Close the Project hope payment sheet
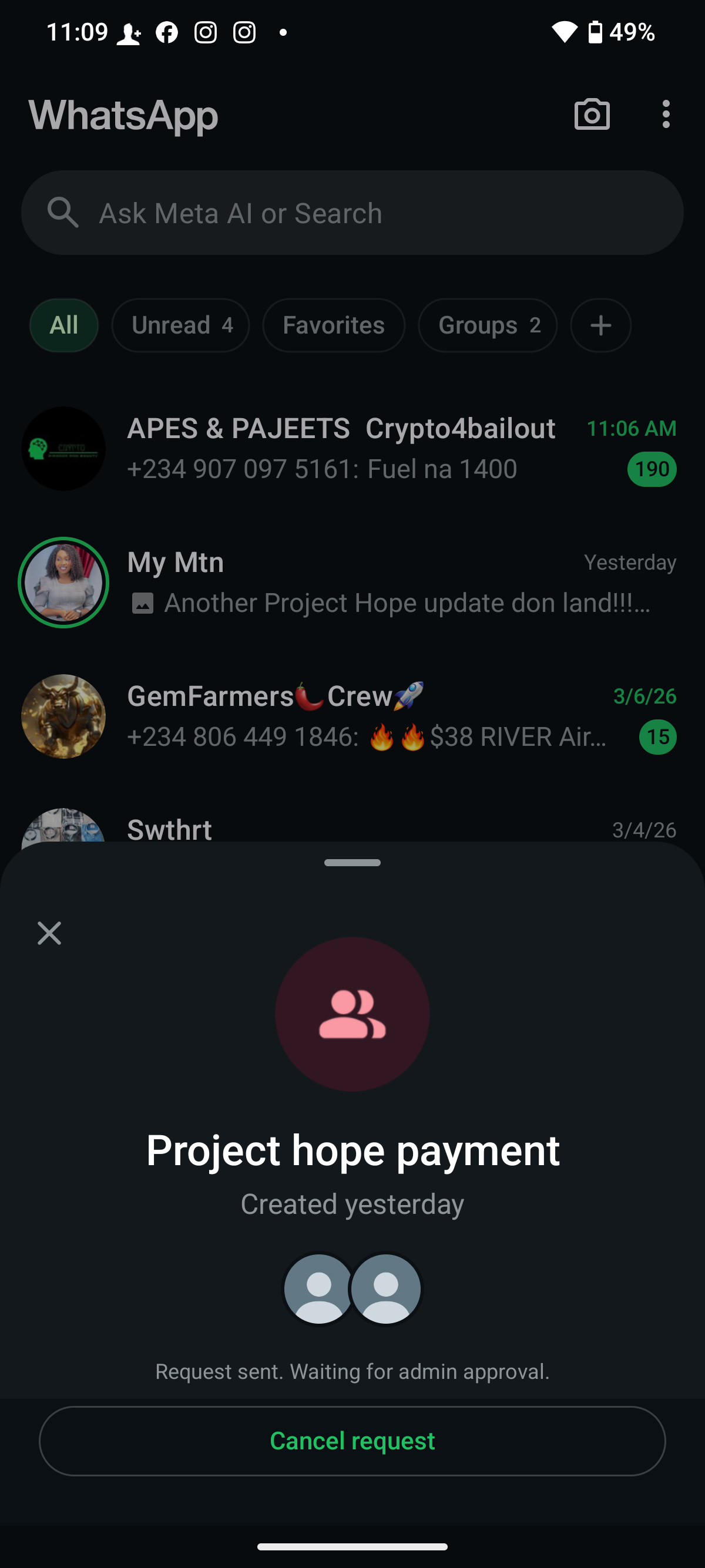705x1568 pixels. (49, 933)
